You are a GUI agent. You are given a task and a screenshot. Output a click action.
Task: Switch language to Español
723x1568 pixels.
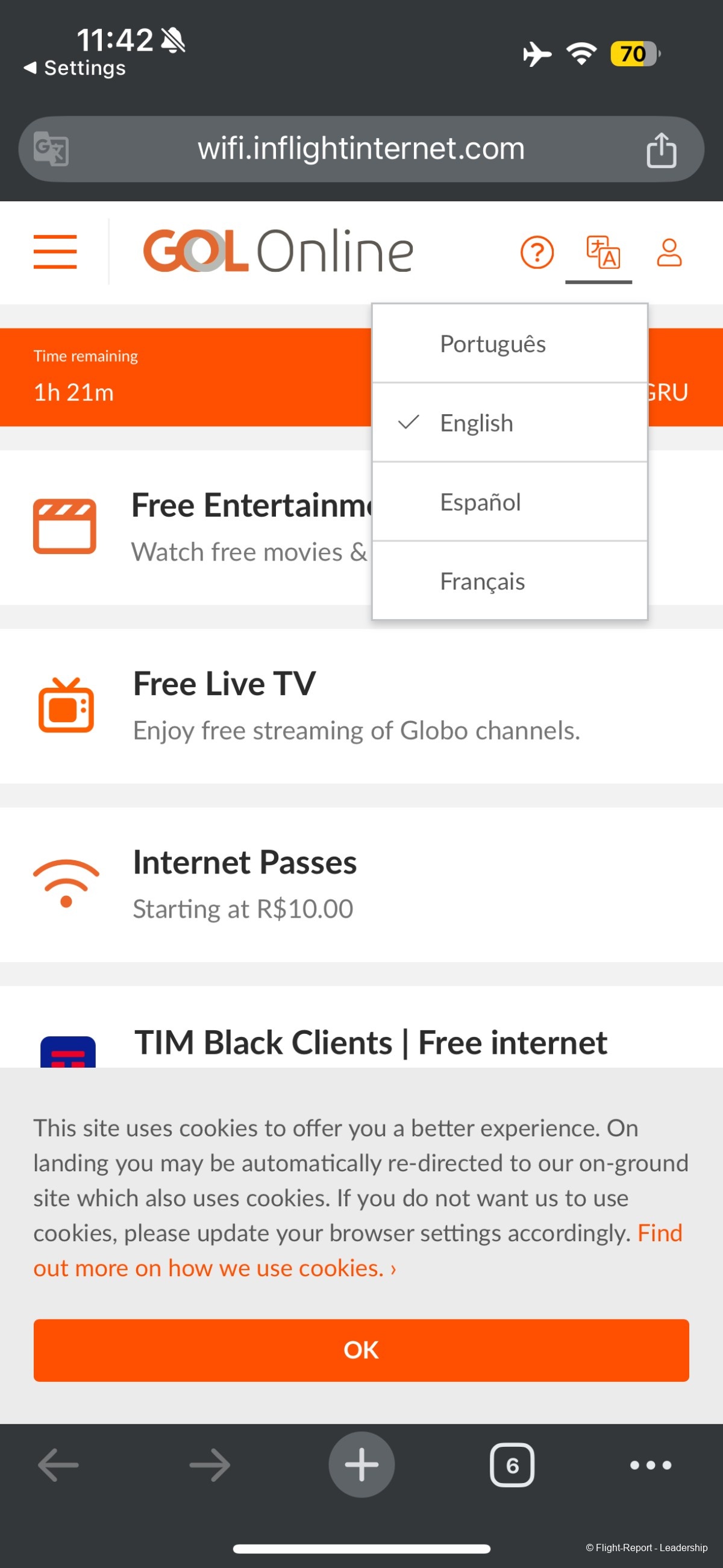[480, 502]
